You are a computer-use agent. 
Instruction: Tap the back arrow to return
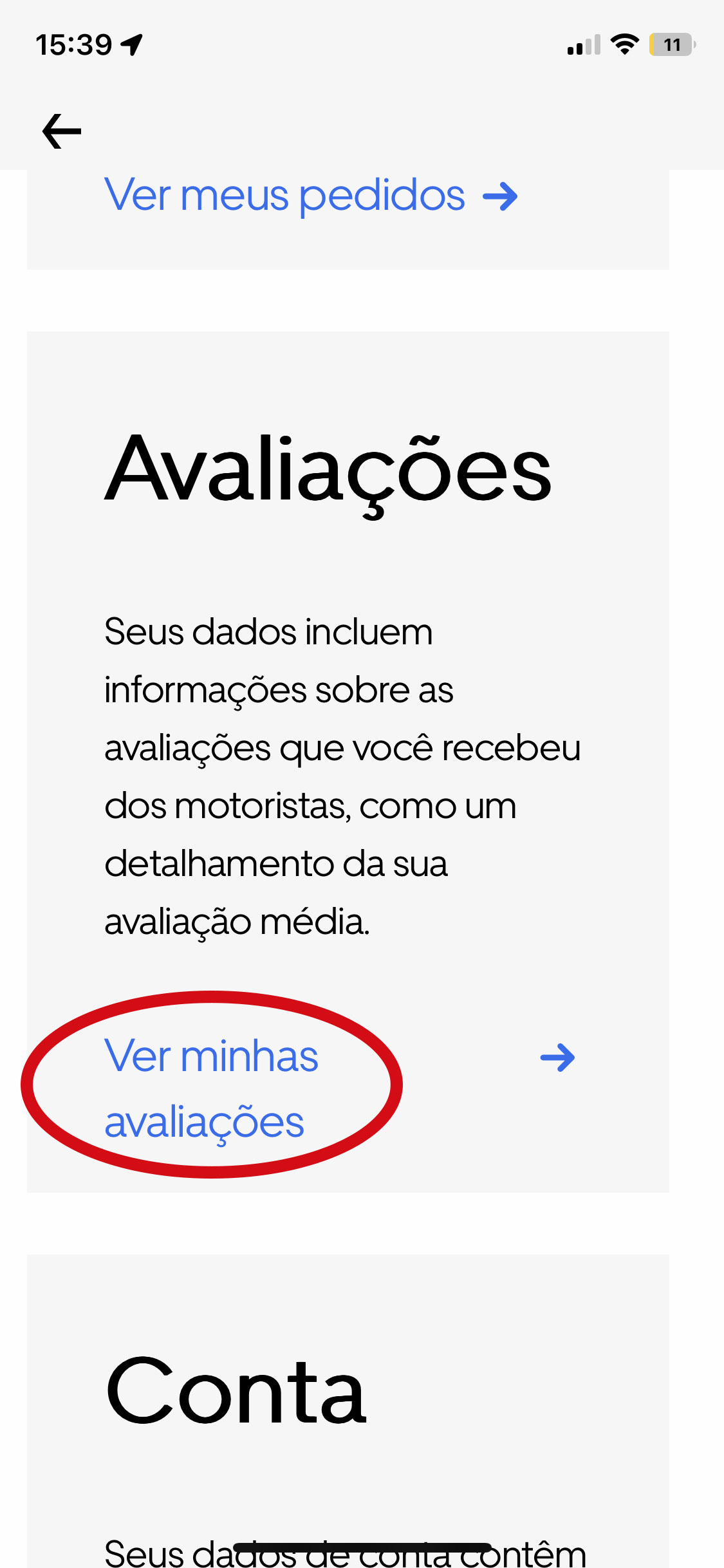(61, 131)
